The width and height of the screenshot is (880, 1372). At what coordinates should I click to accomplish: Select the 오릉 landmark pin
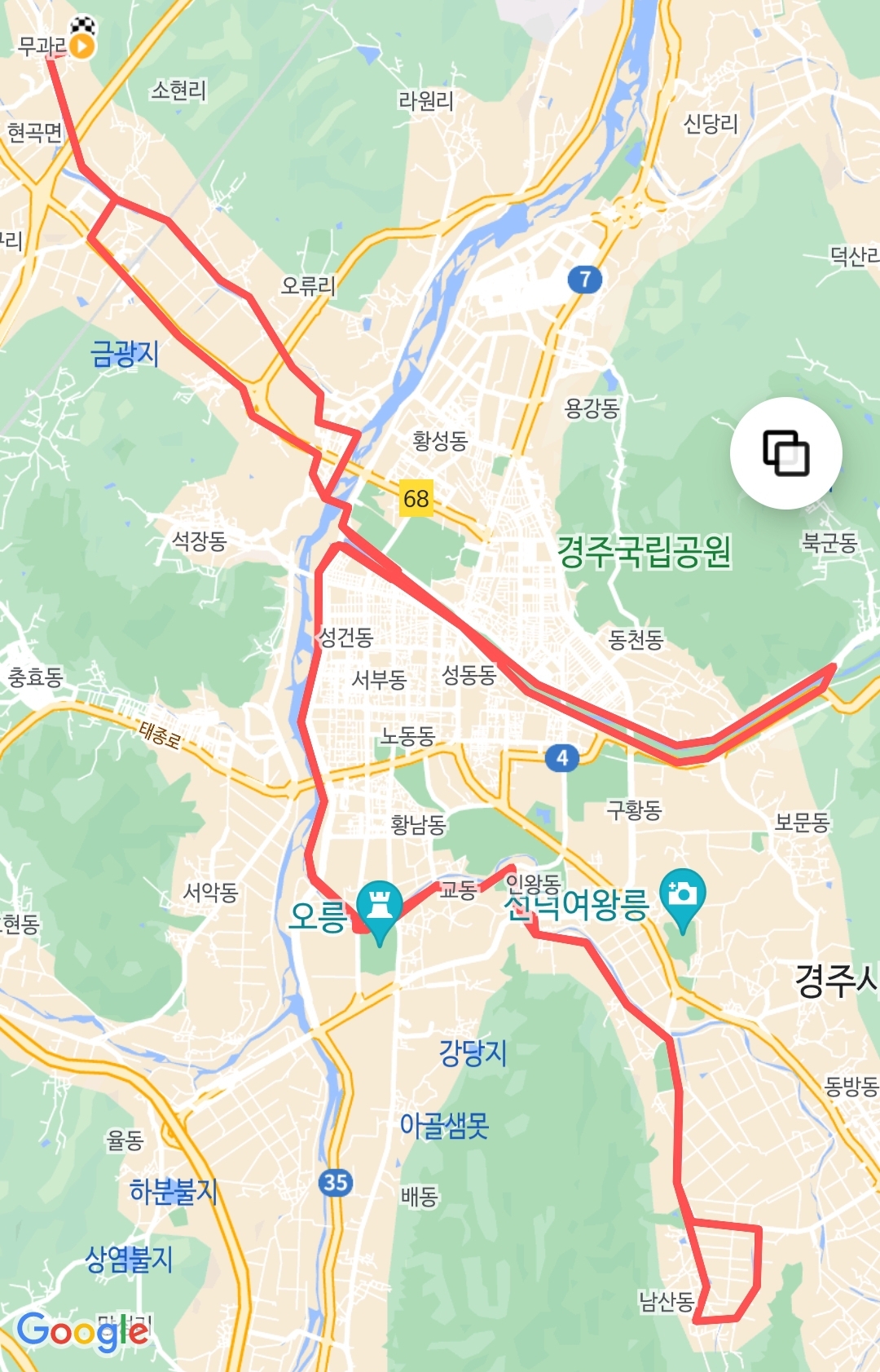click(x=379, y=907)
